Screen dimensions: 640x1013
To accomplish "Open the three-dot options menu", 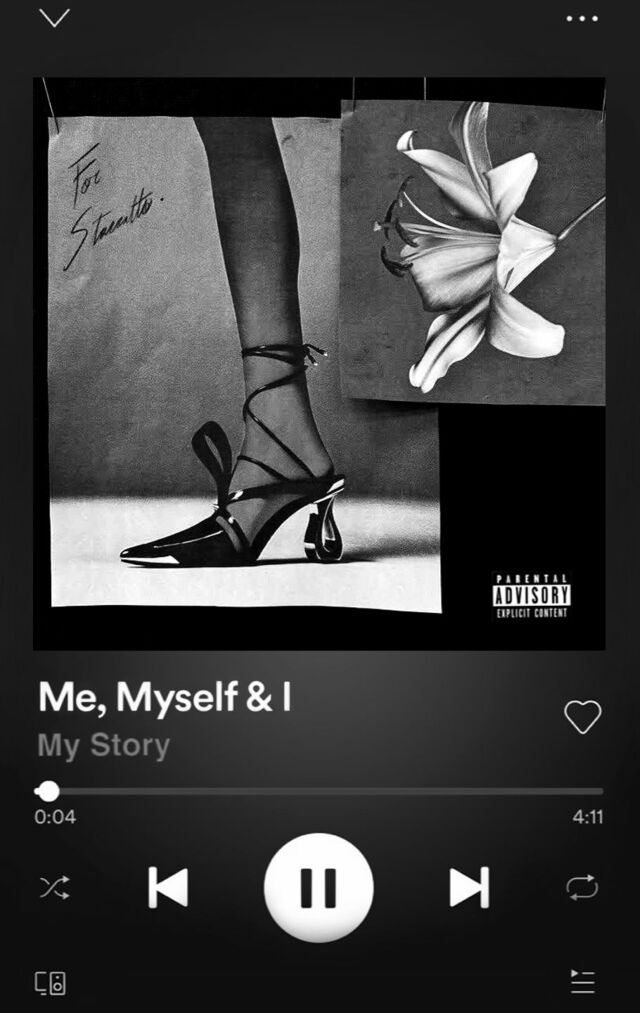I will 581,19.
